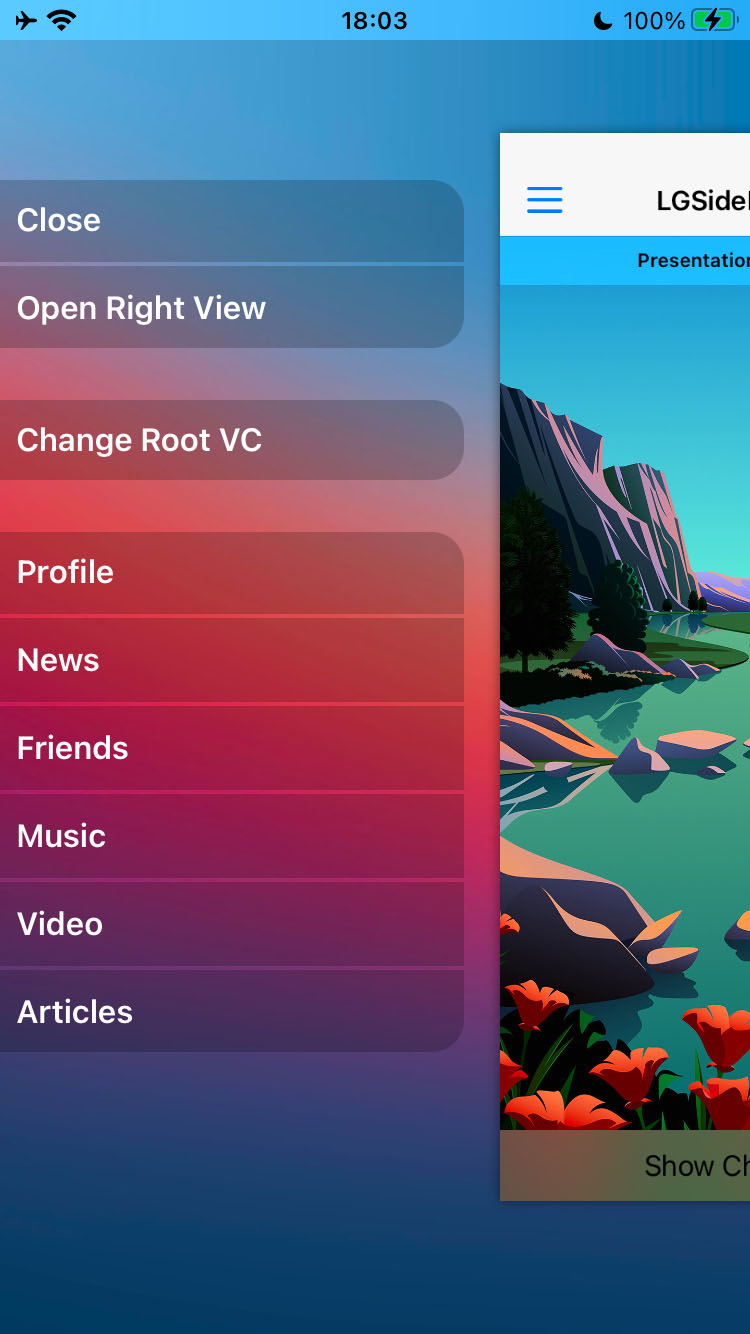
Task: Open the Profile item
Action: 231,573
